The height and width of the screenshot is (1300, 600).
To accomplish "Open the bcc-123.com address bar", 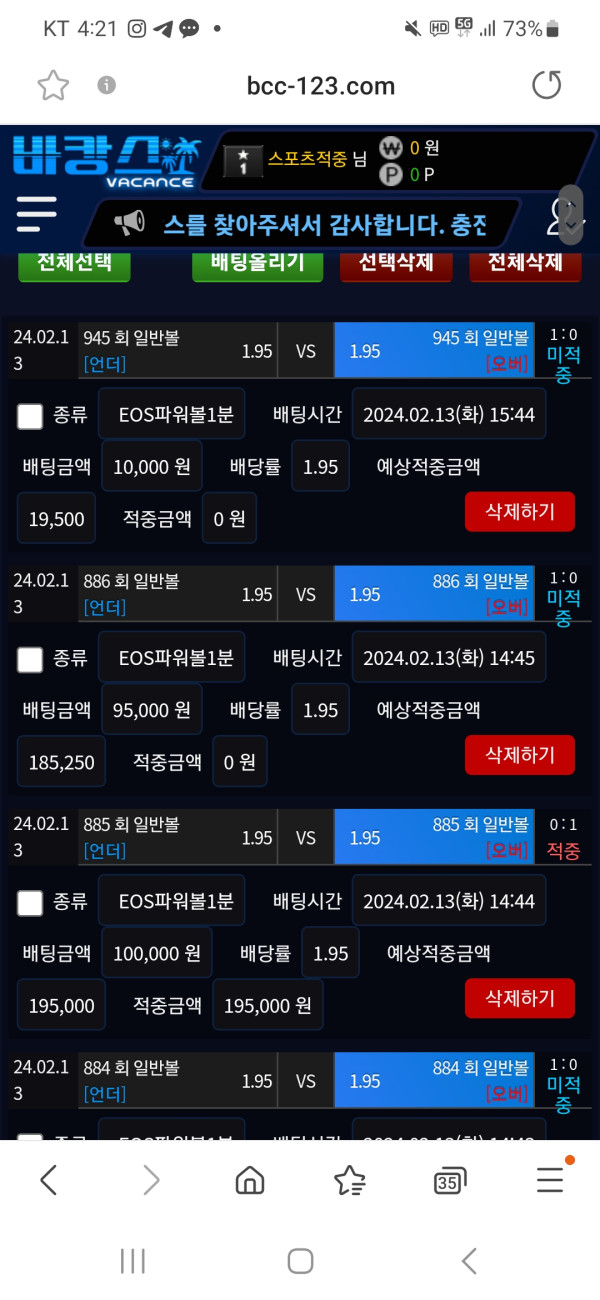I will tap(320, 86).
